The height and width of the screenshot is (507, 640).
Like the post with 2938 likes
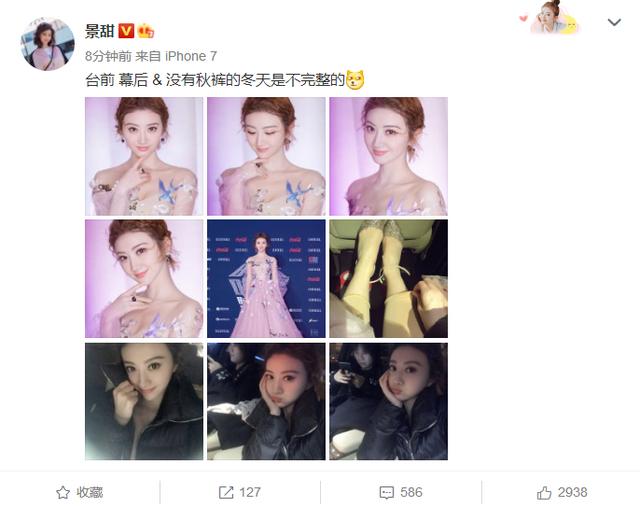point(561,492)
